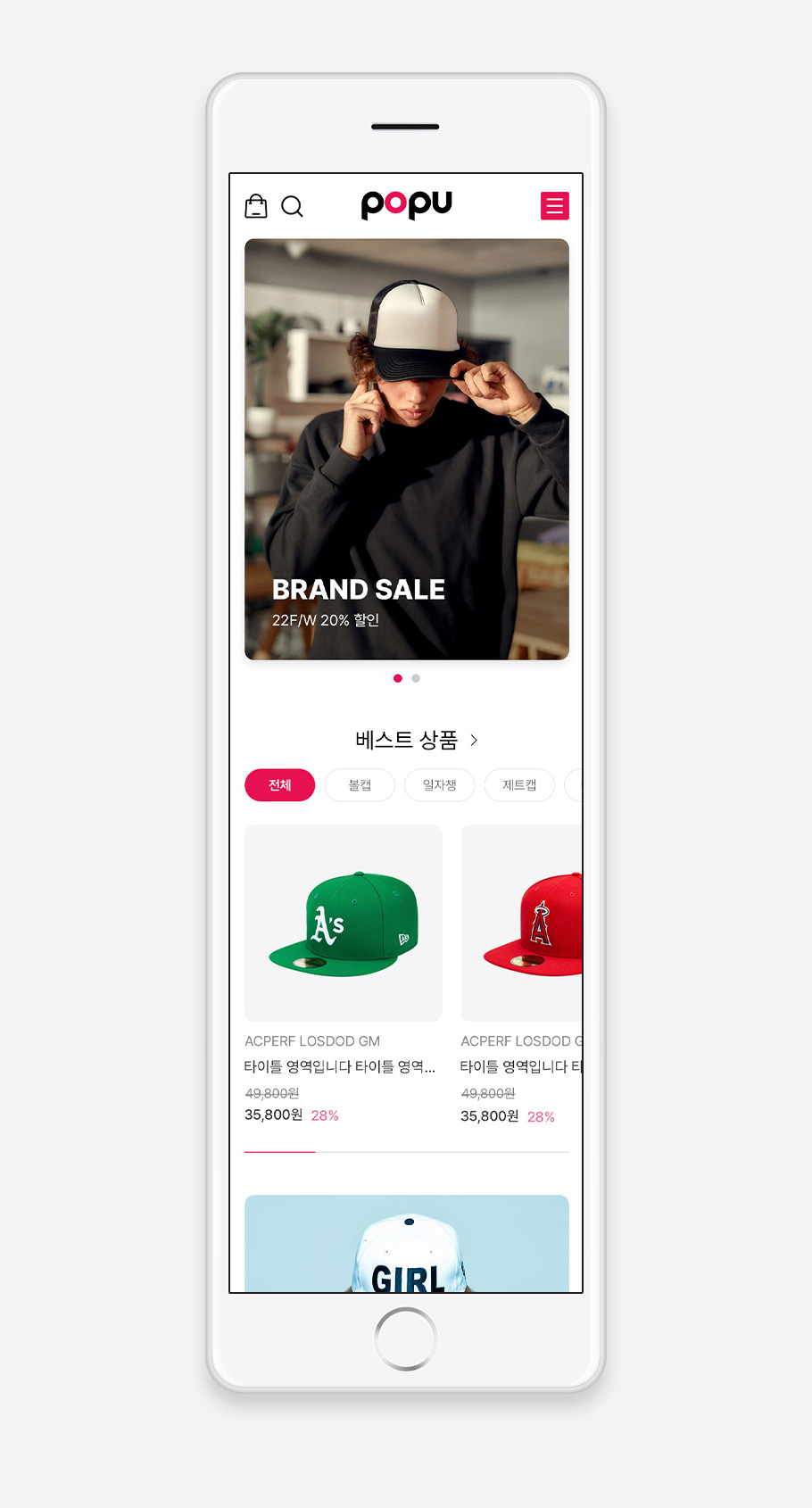Filter by the 볼캡 chip
Image resolution: width=812 pixels, height=1508 pixels.
pos(360,785)
